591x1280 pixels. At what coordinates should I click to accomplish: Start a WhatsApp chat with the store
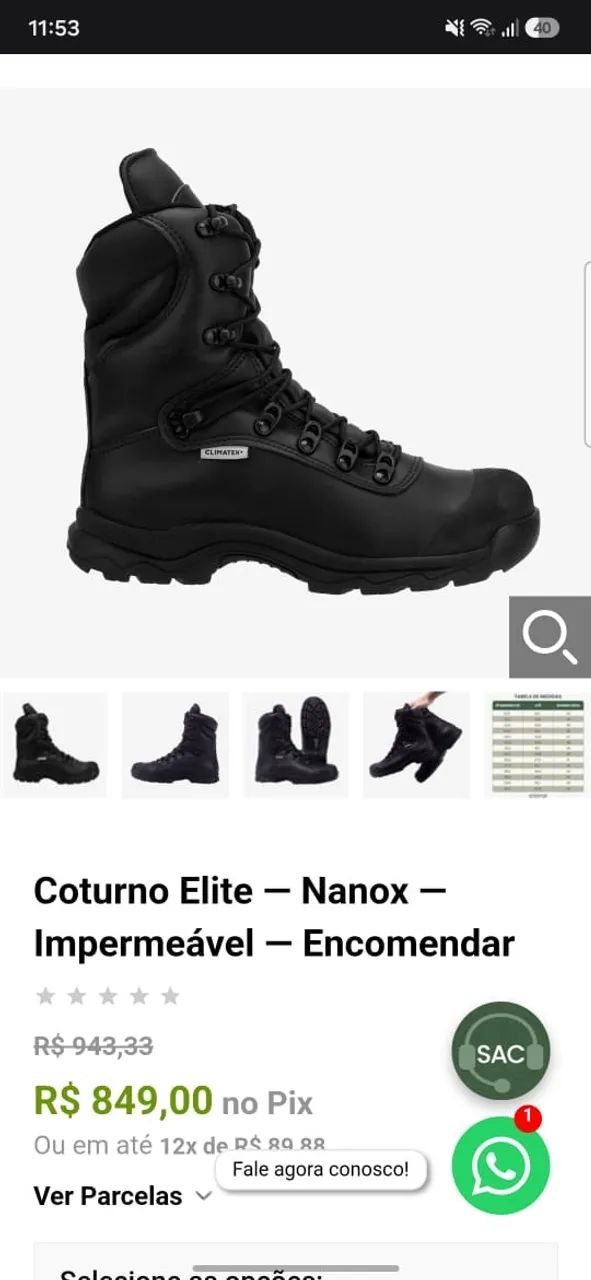(500, 1165)
